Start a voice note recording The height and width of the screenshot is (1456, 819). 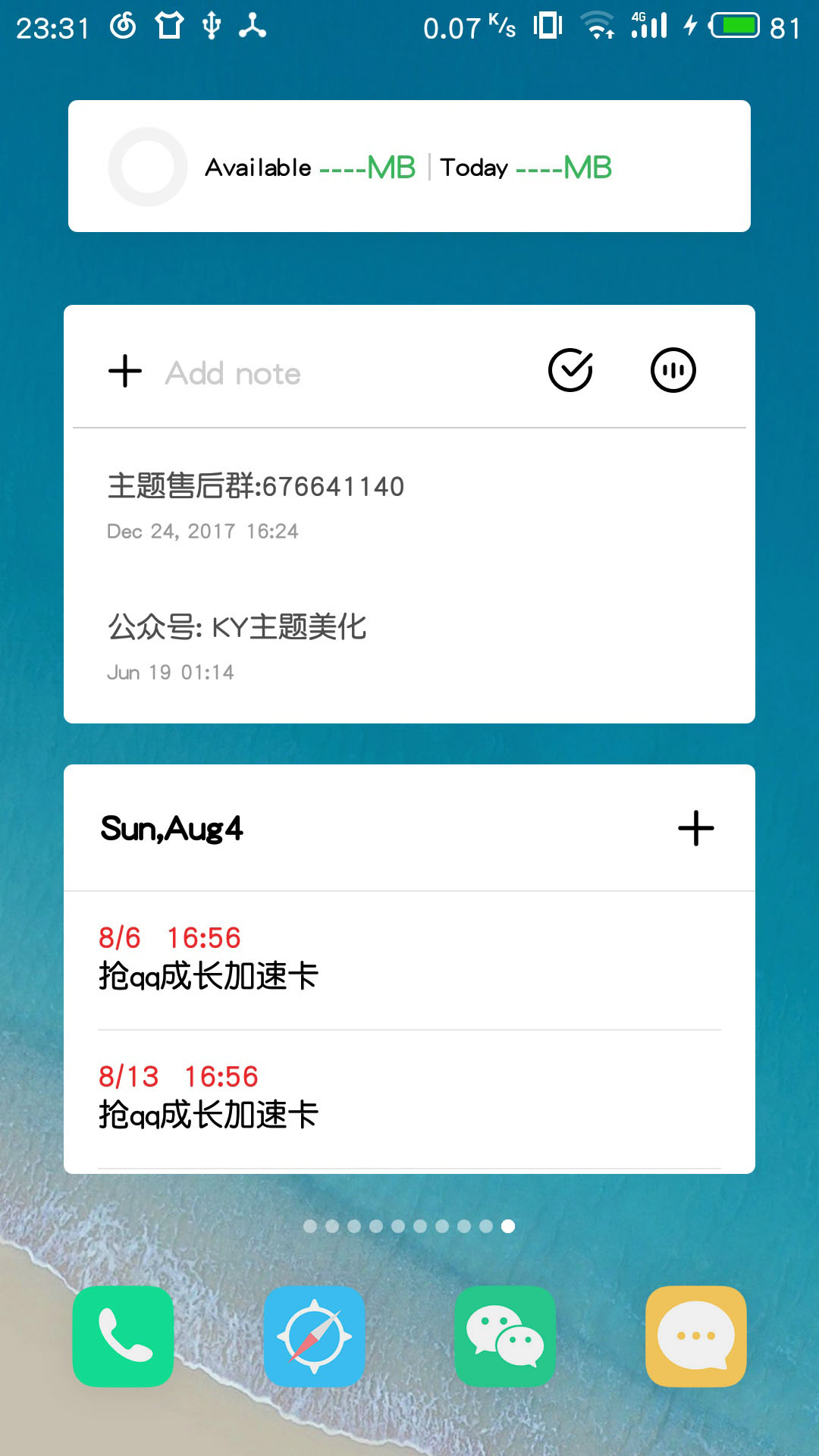pos(673,370)
